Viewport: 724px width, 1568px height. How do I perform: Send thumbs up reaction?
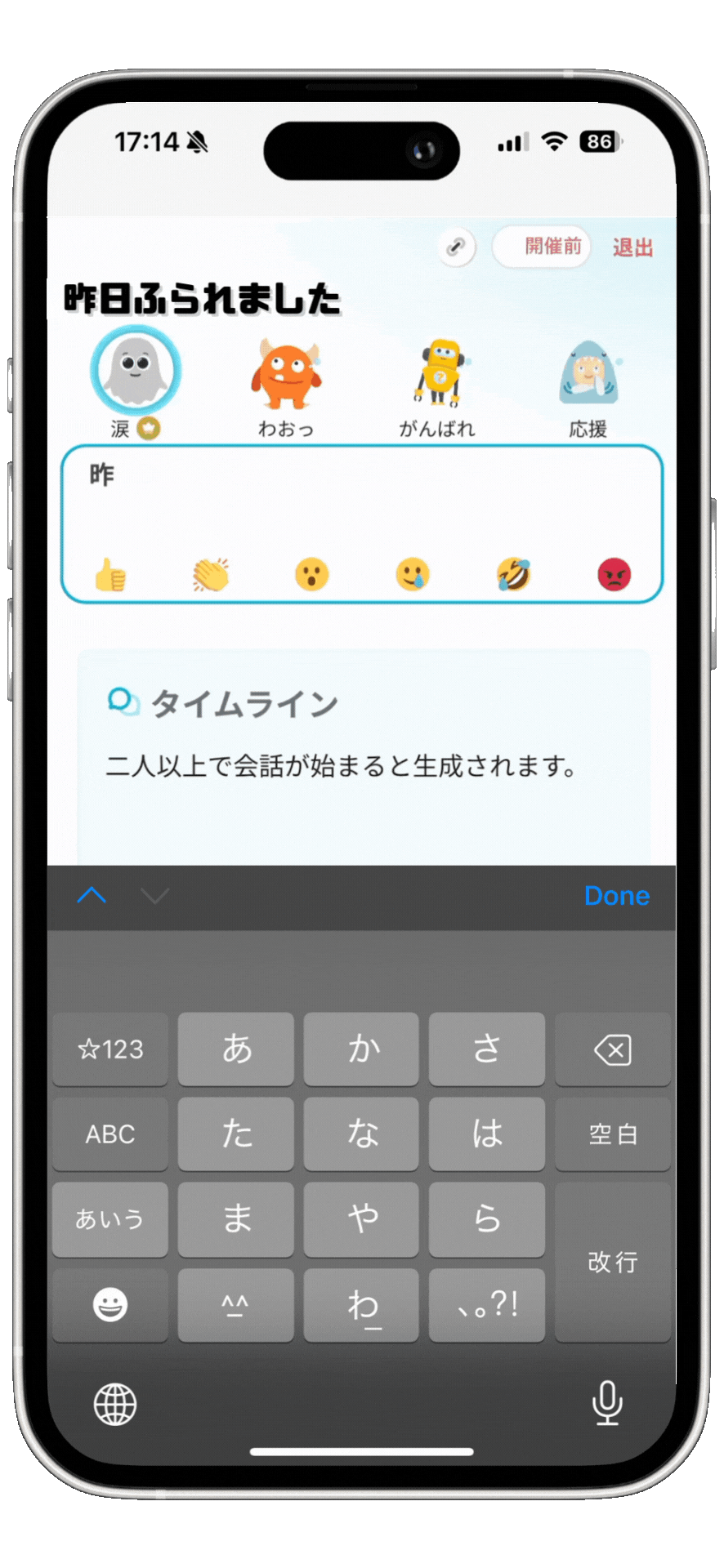click(x=110, y=574)
